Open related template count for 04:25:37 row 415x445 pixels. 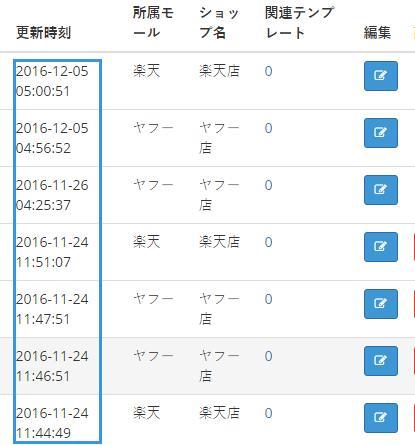[x=268, y=185]
